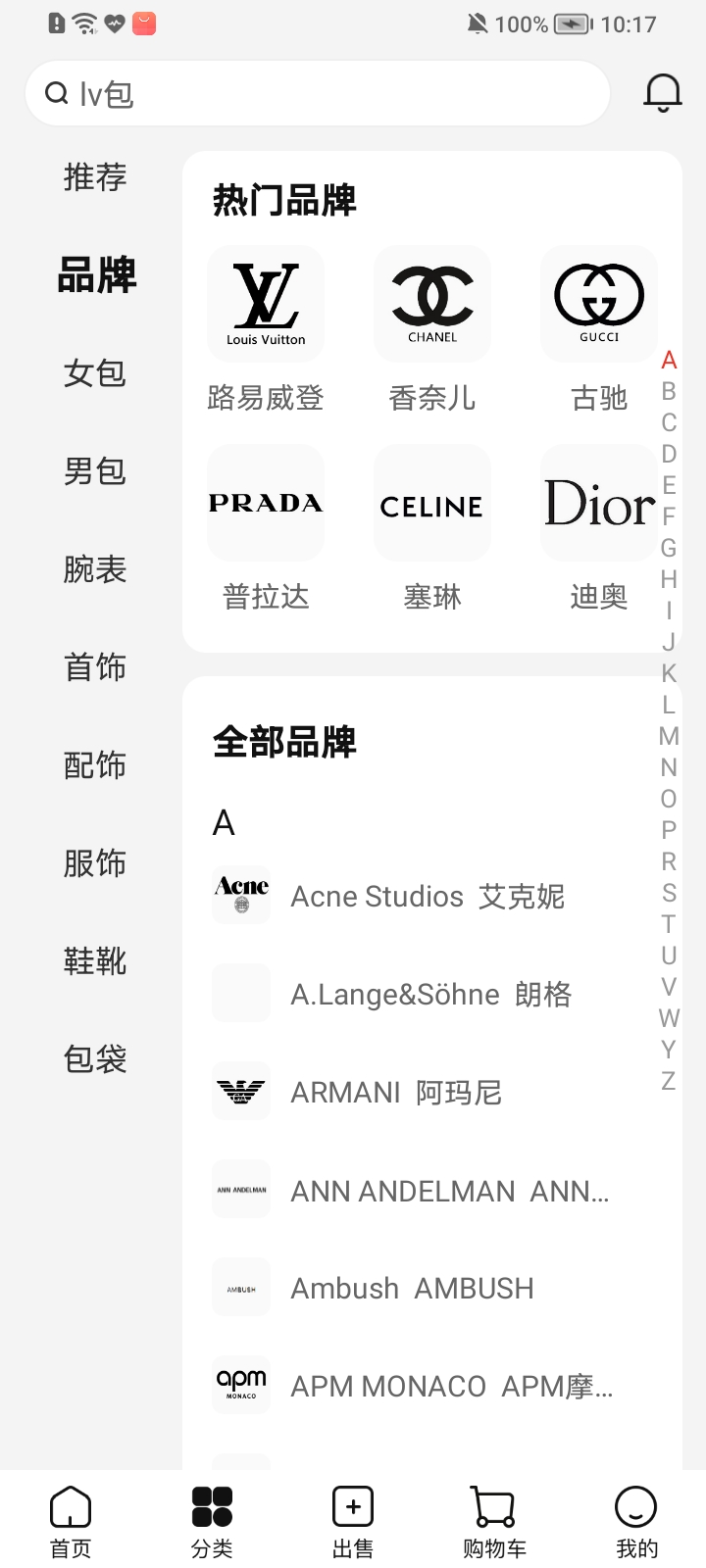Jump to letter M in the index
Screen dimensions: 706x1568
(x=669, y=736)
